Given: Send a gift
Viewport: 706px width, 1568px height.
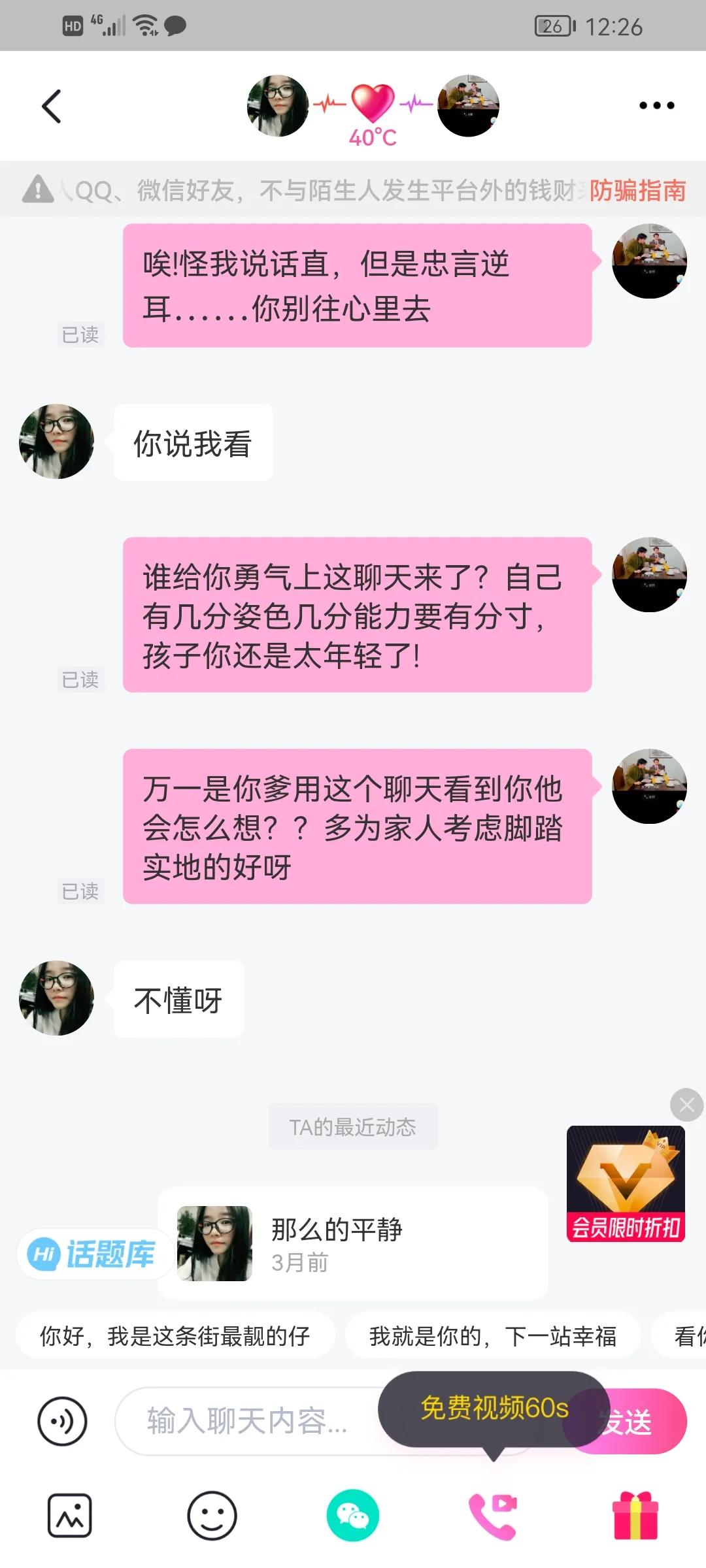Looking at the screenshot, I should pos(635,1515).
